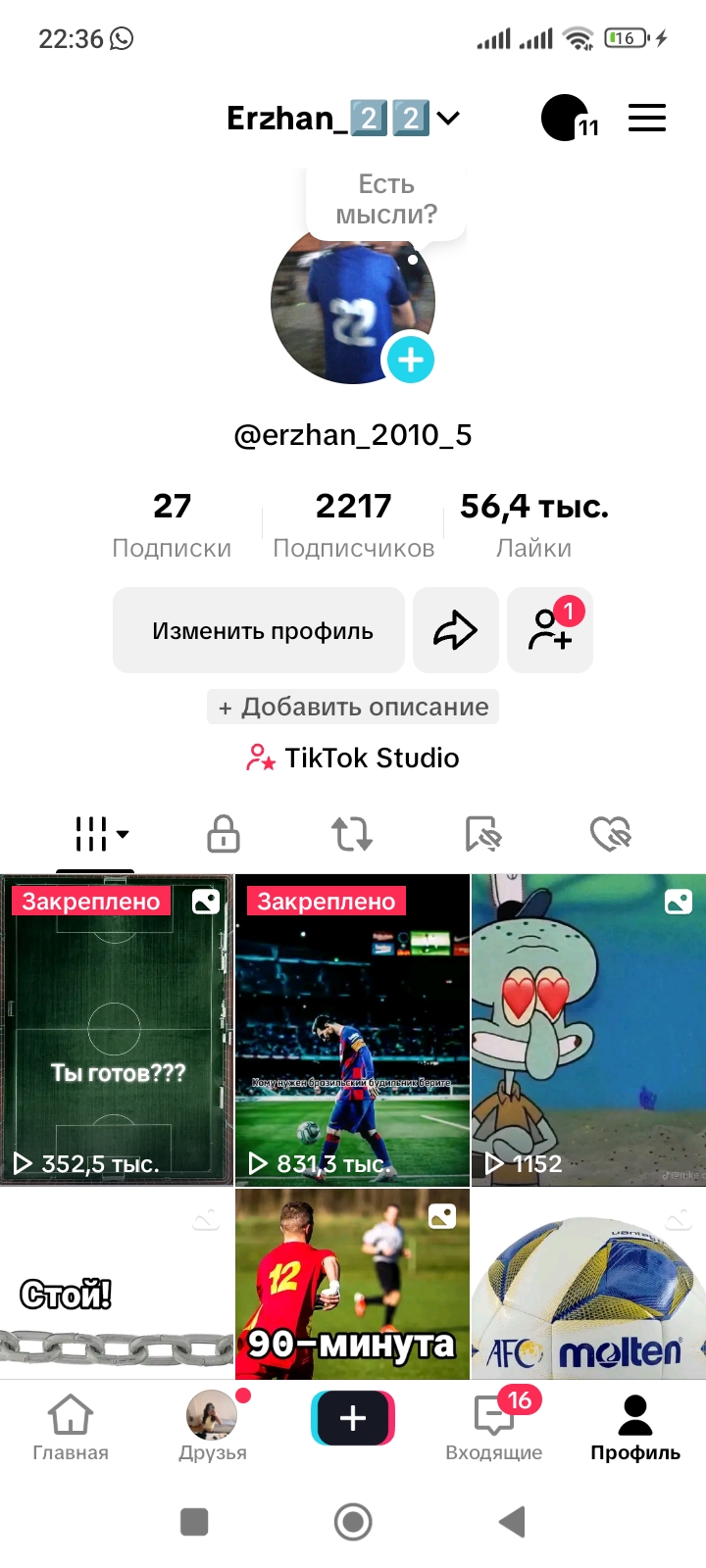This screenshot has width=706, height=1568.
Task: Open TikTok Studio
Action: tap(353, 758)
